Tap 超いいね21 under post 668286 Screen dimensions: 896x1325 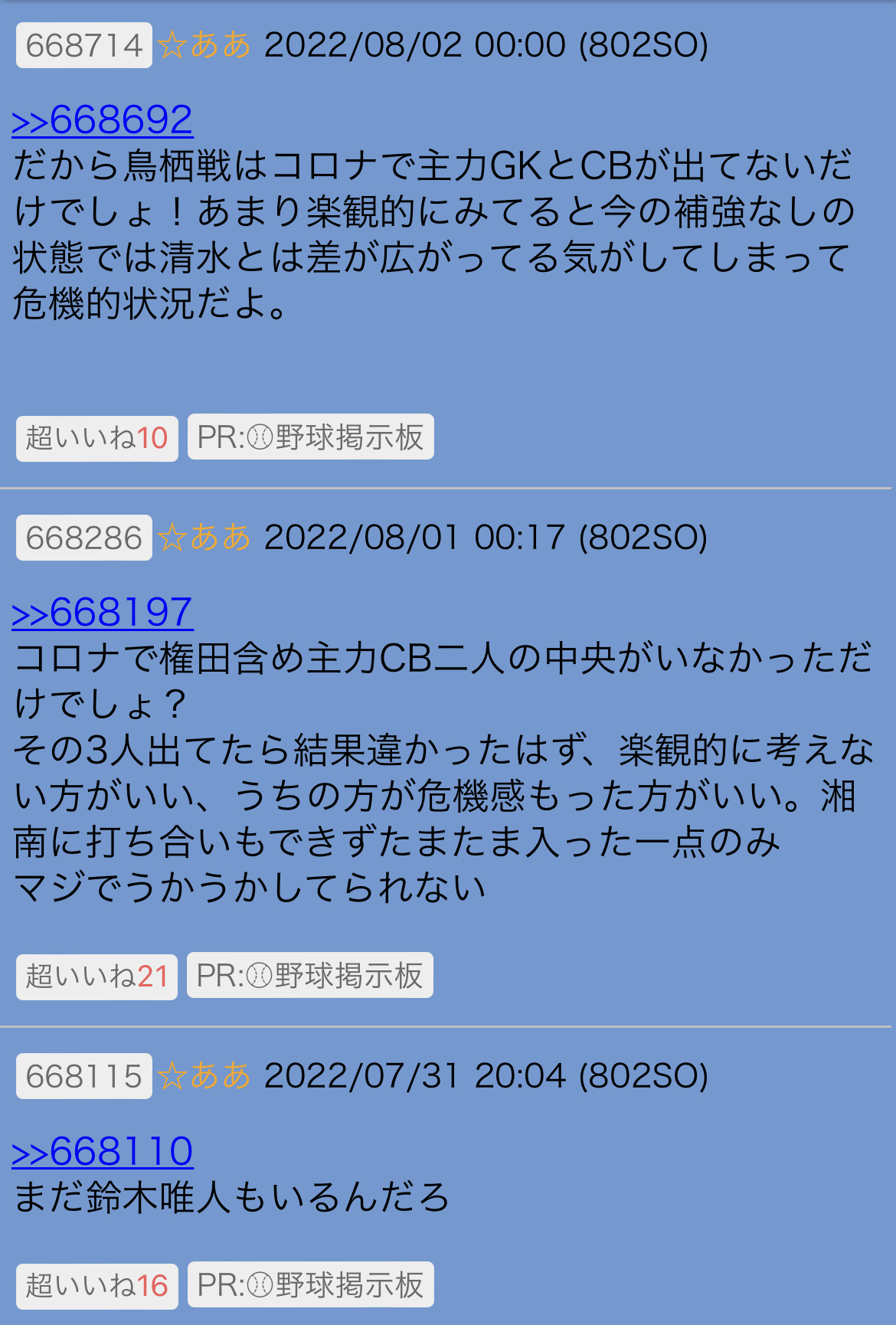(x=97, y=977)
